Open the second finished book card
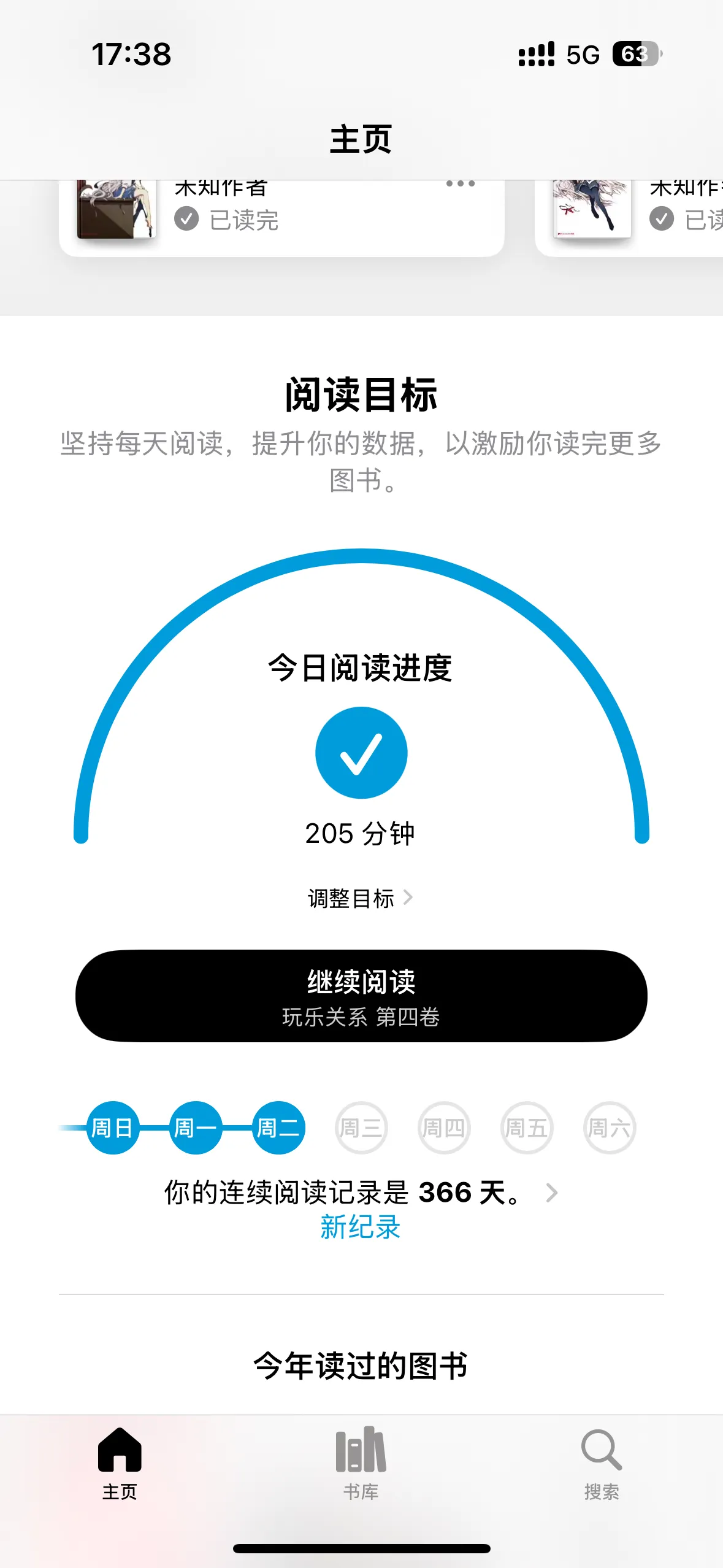Viewport: 723px width, 1568px height. [x=629, y=218]
